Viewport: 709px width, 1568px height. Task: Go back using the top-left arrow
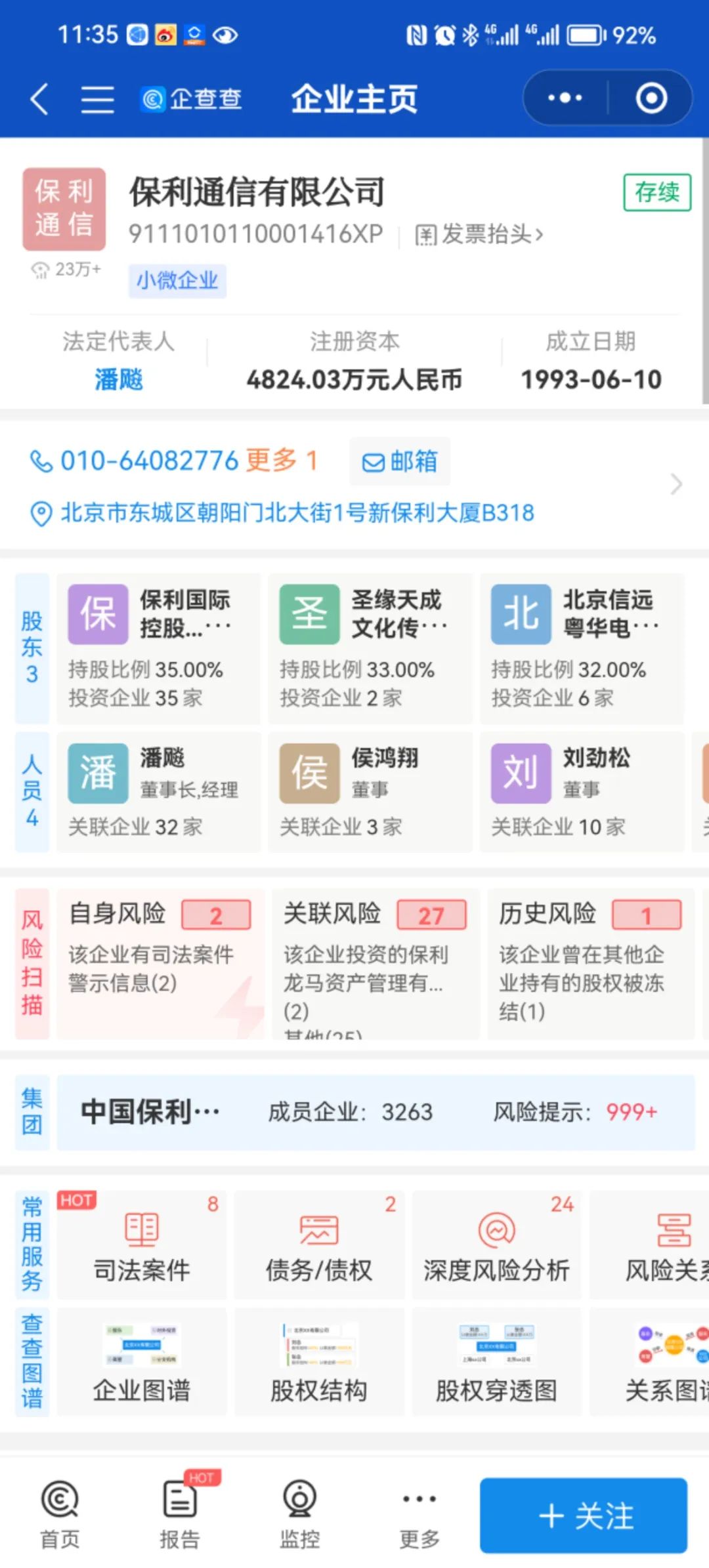(x=40, y=99)
